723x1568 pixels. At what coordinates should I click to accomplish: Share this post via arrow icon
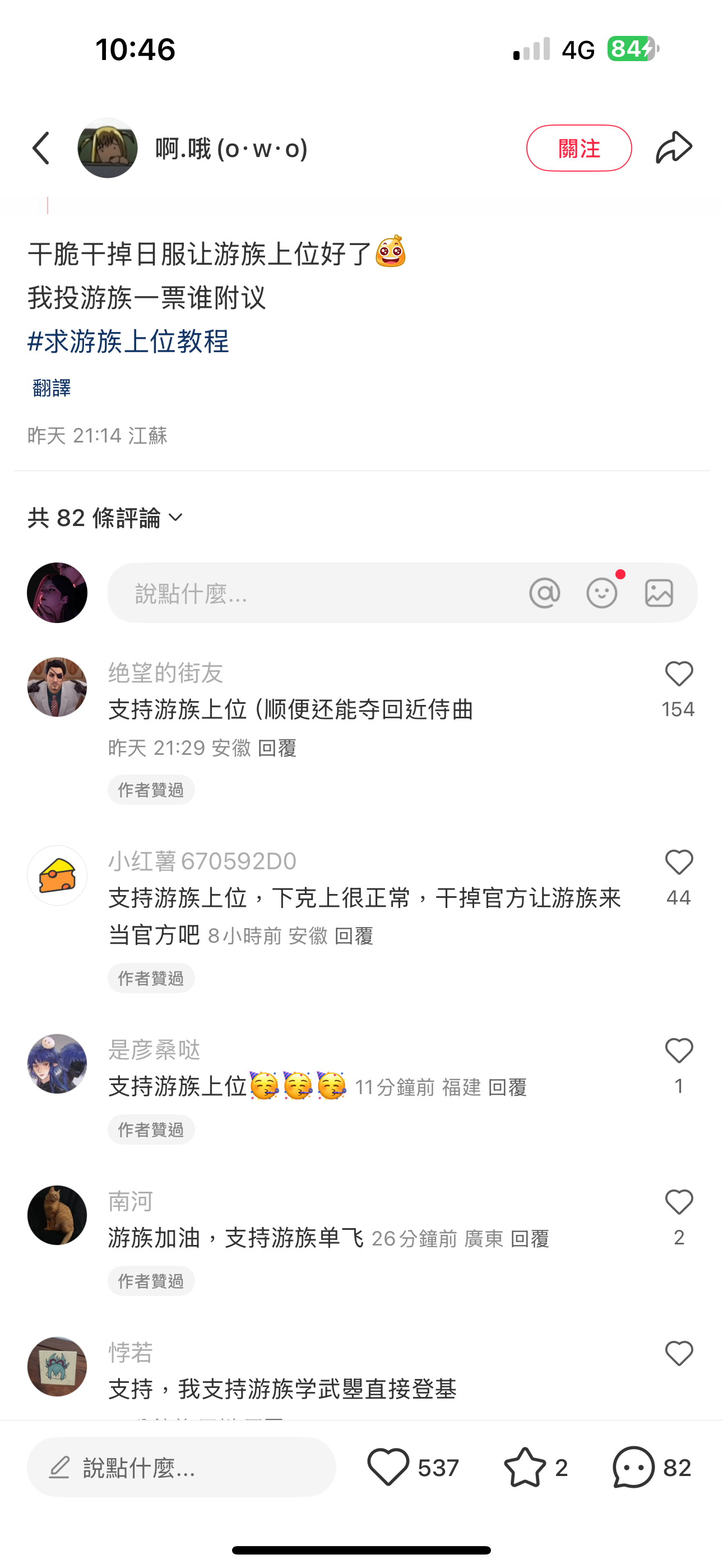point(674,148)
